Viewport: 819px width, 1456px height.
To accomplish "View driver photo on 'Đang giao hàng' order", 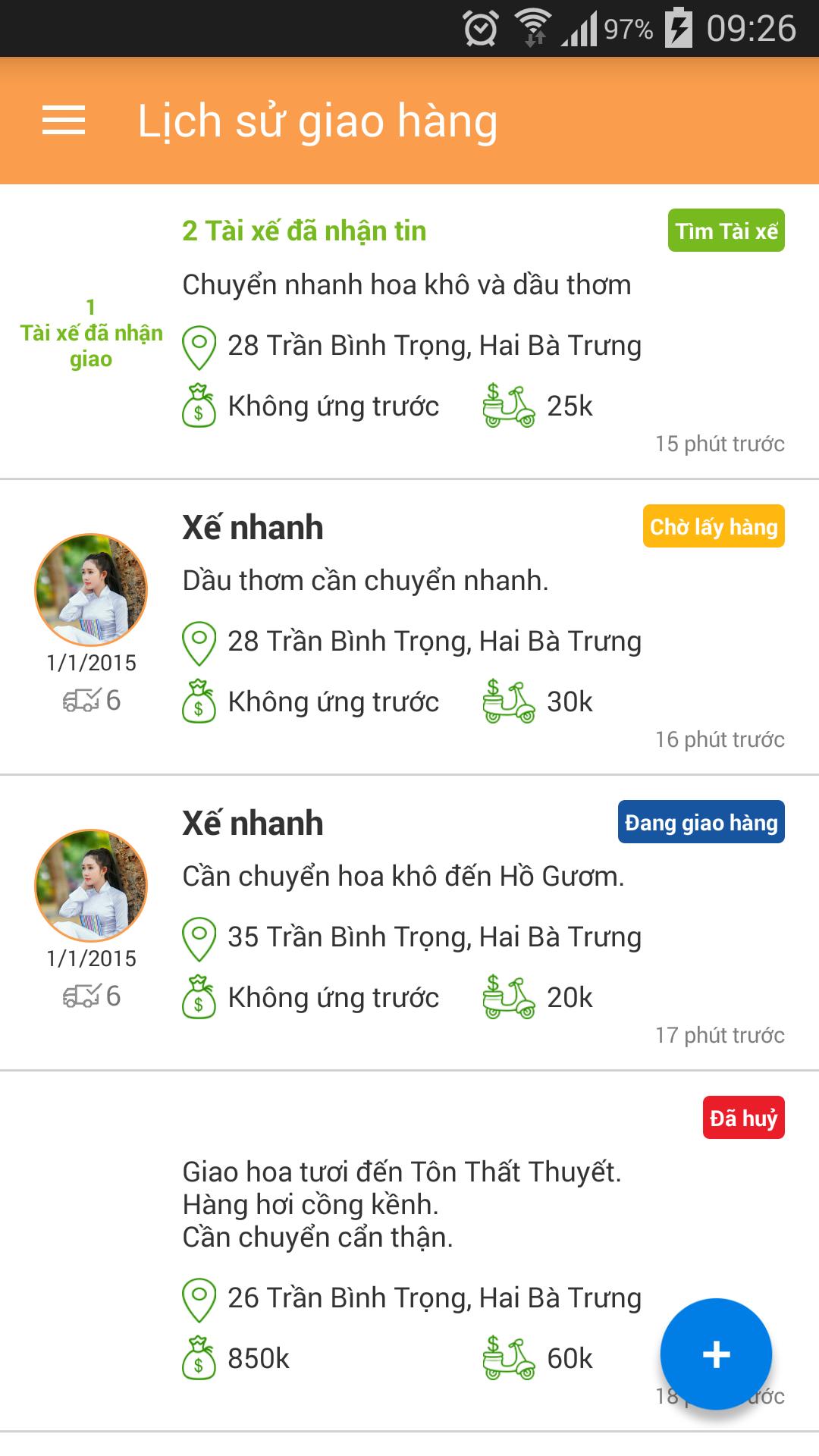I will point(91,885).
